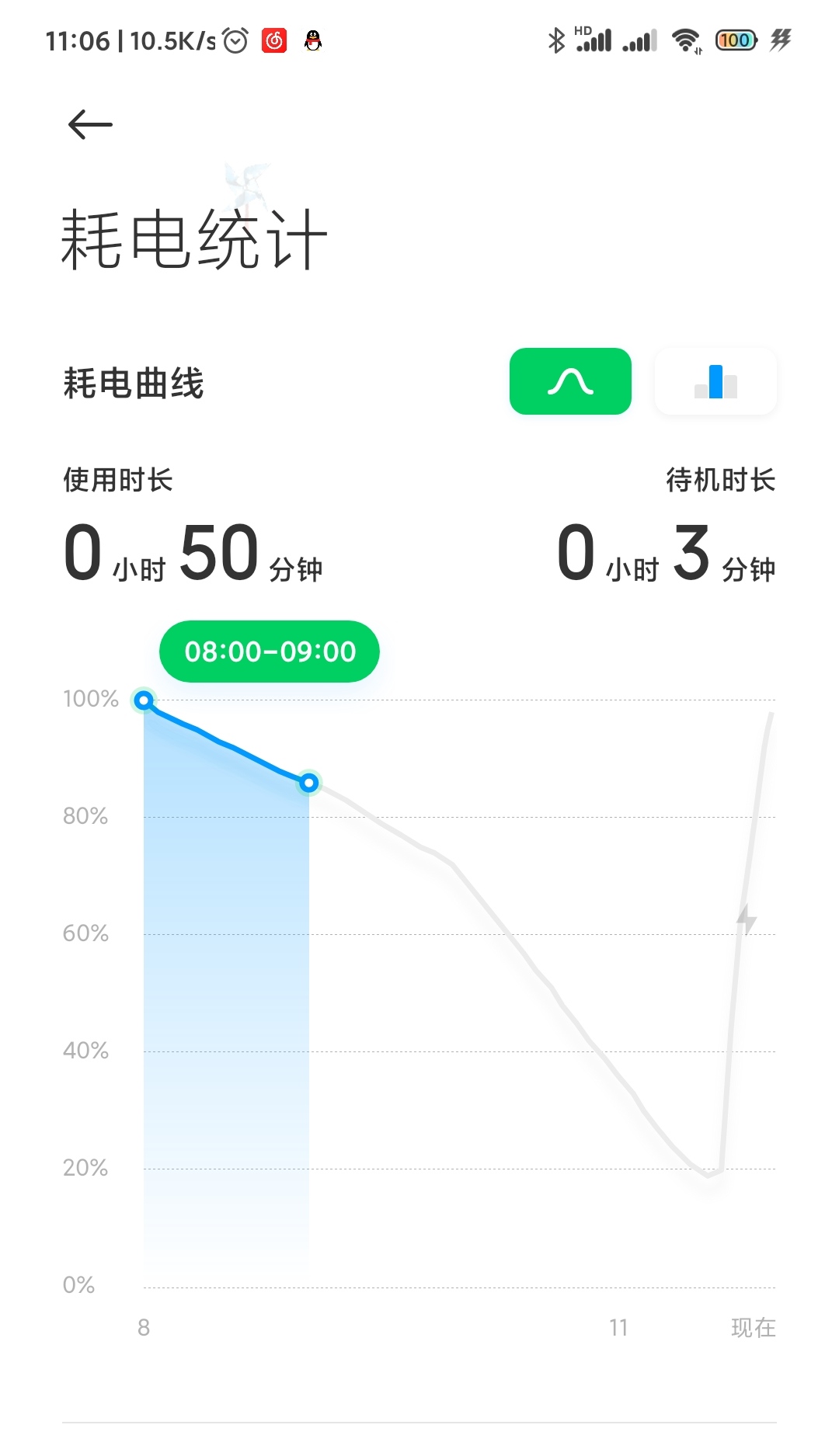839x1456 pixels.
Task: Select the curve chart view button
Action: coord(570,381)
